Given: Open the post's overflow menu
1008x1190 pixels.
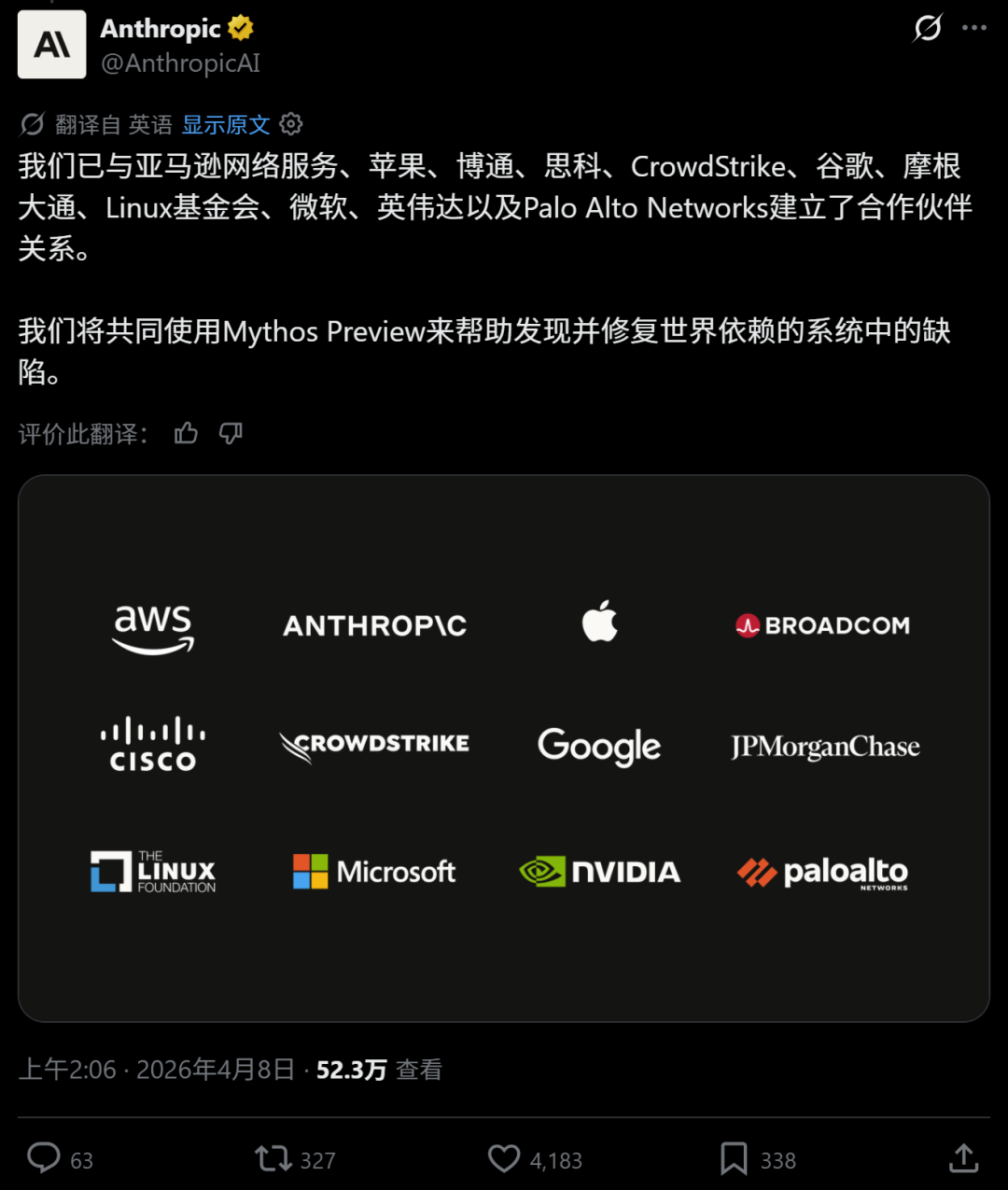Looking at the screenshot, I should (974, 28).
